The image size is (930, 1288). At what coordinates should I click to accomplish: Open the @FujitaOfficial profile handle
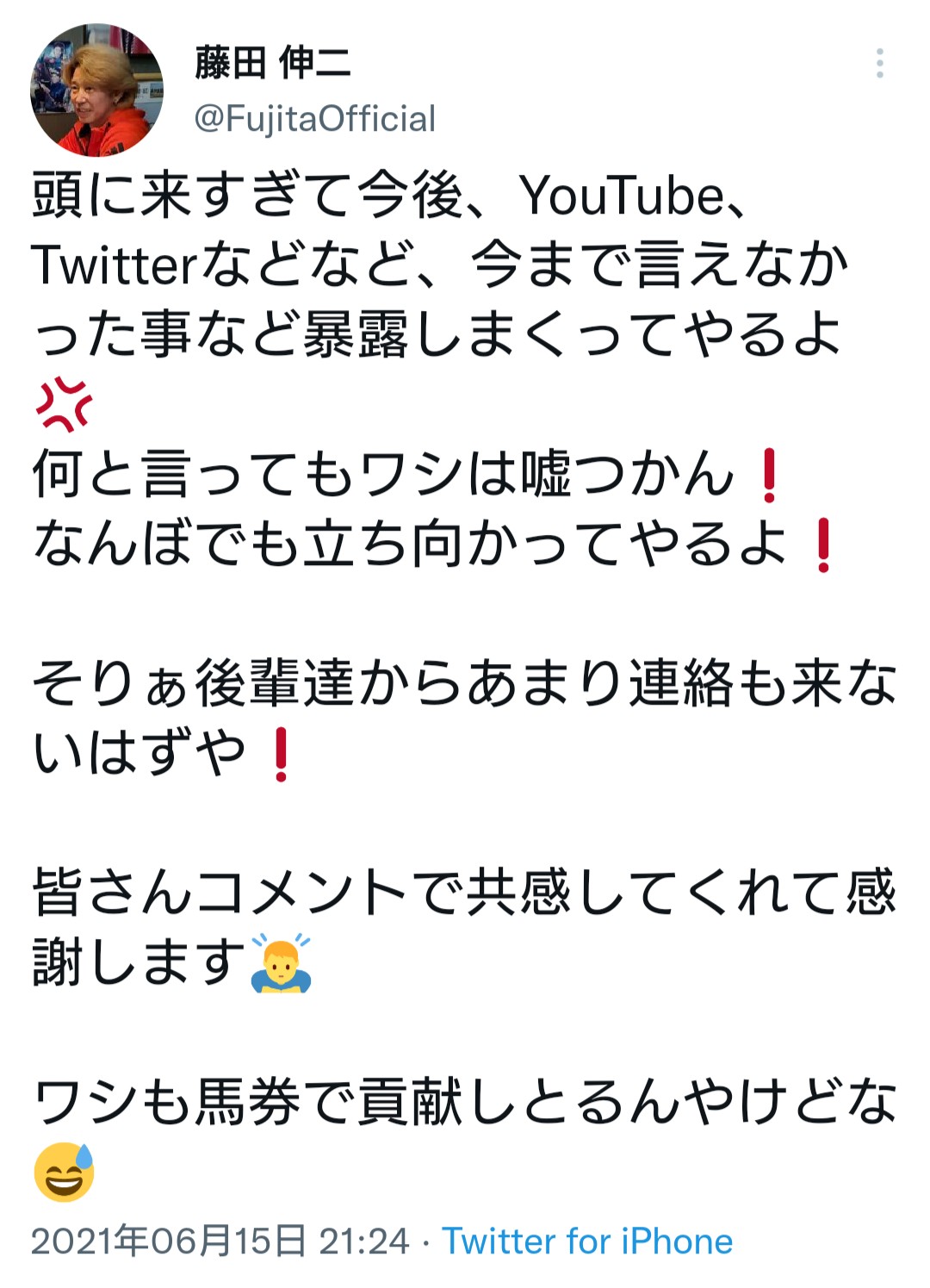coord(314,119)
